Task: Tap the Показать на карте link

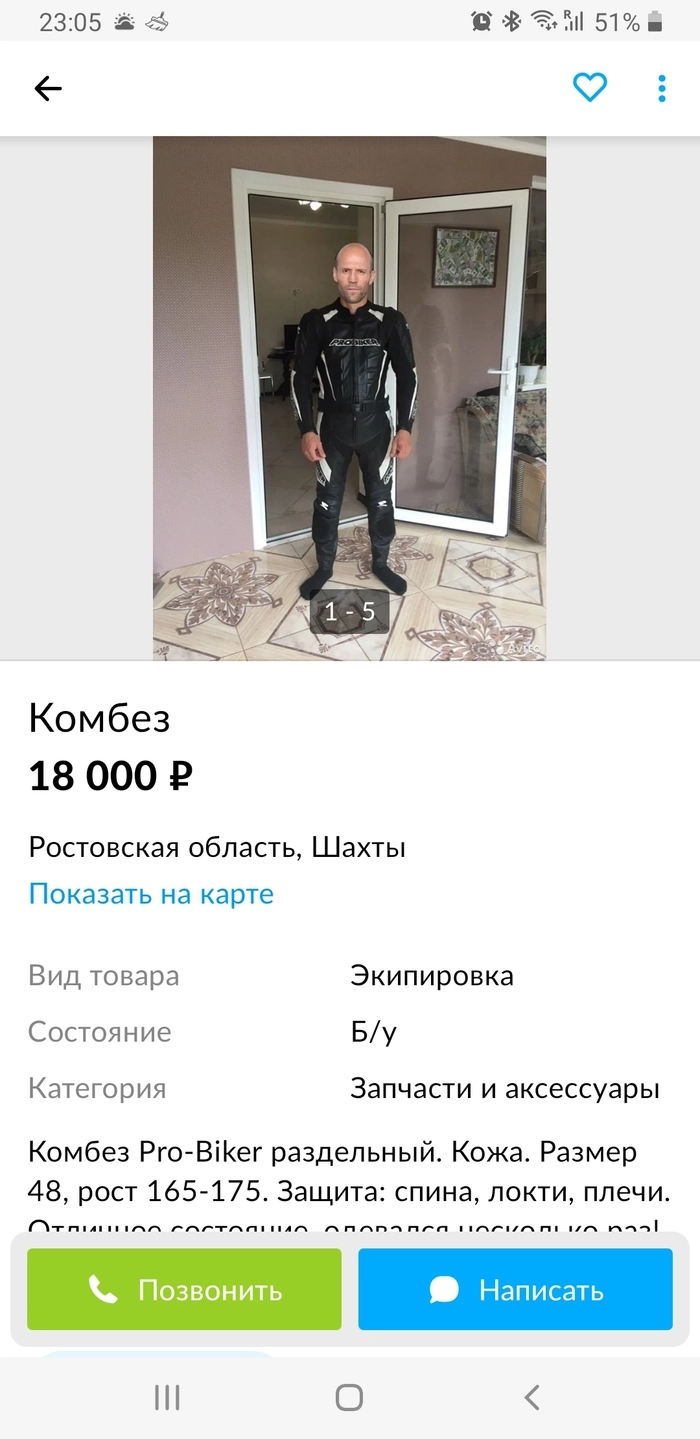Action: (151, 893)
